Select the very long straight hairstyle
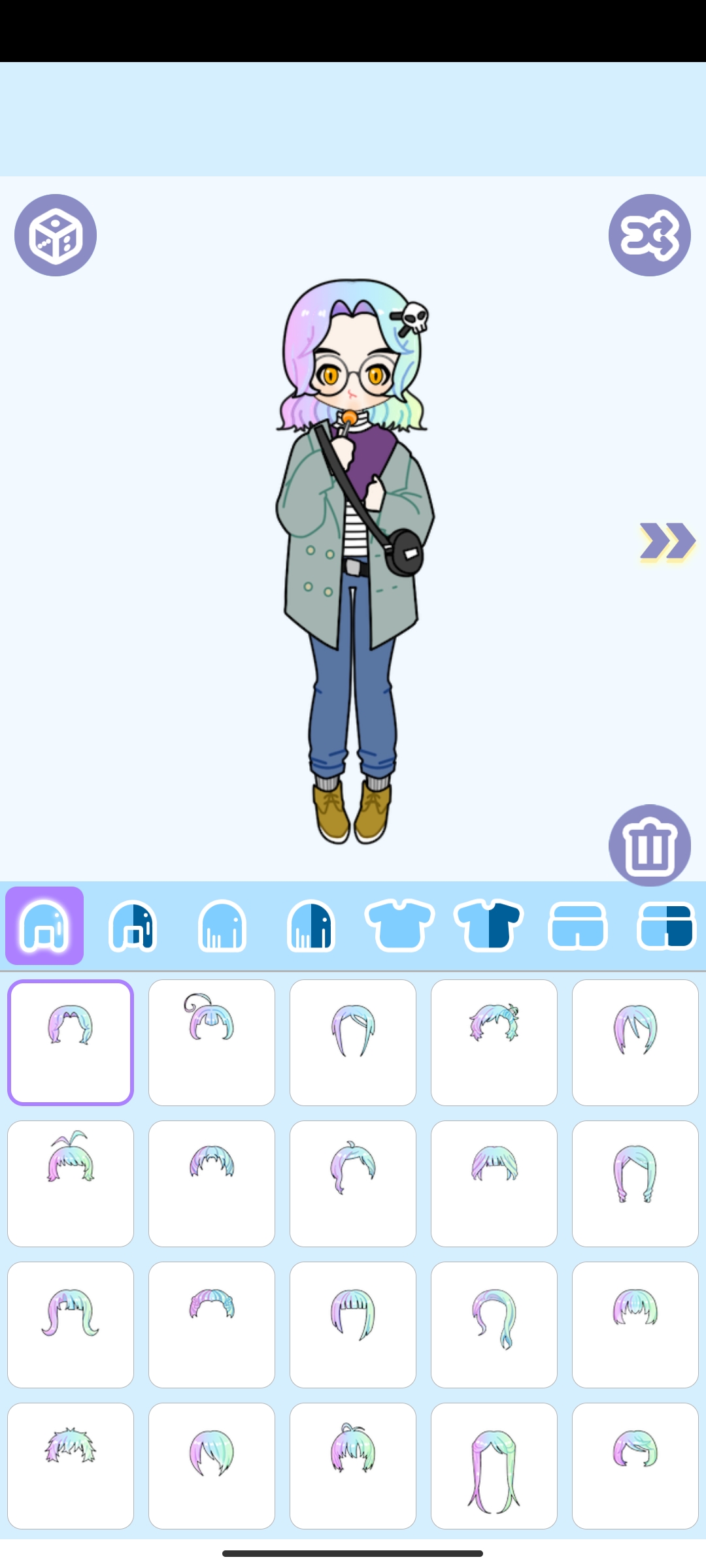The width and height of the screenshot is (706, 1568). click(x=494, y=1466)
